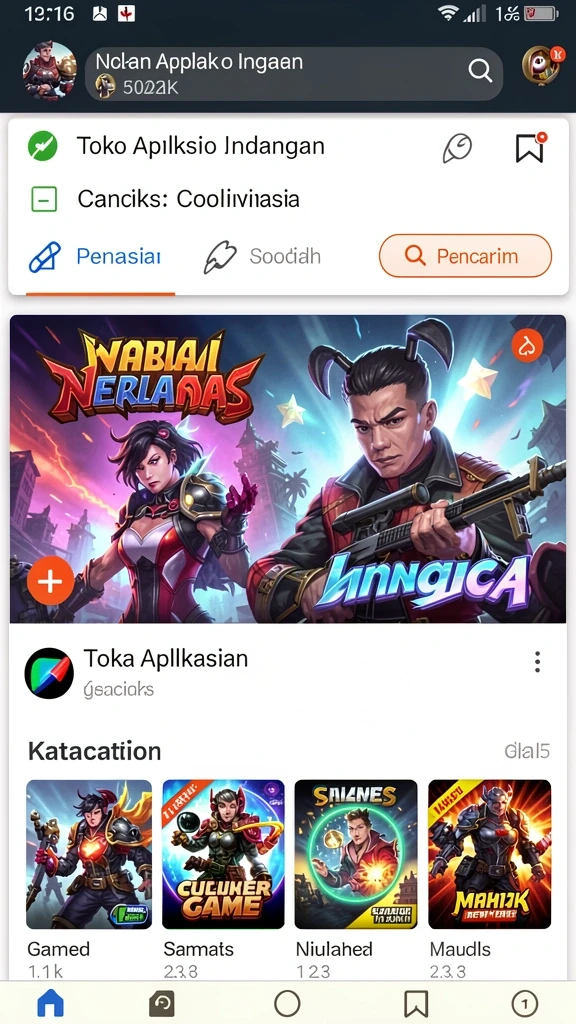Tap the orange badge icon on banner corner
576x1024 pixels.
tap(527, 345)
